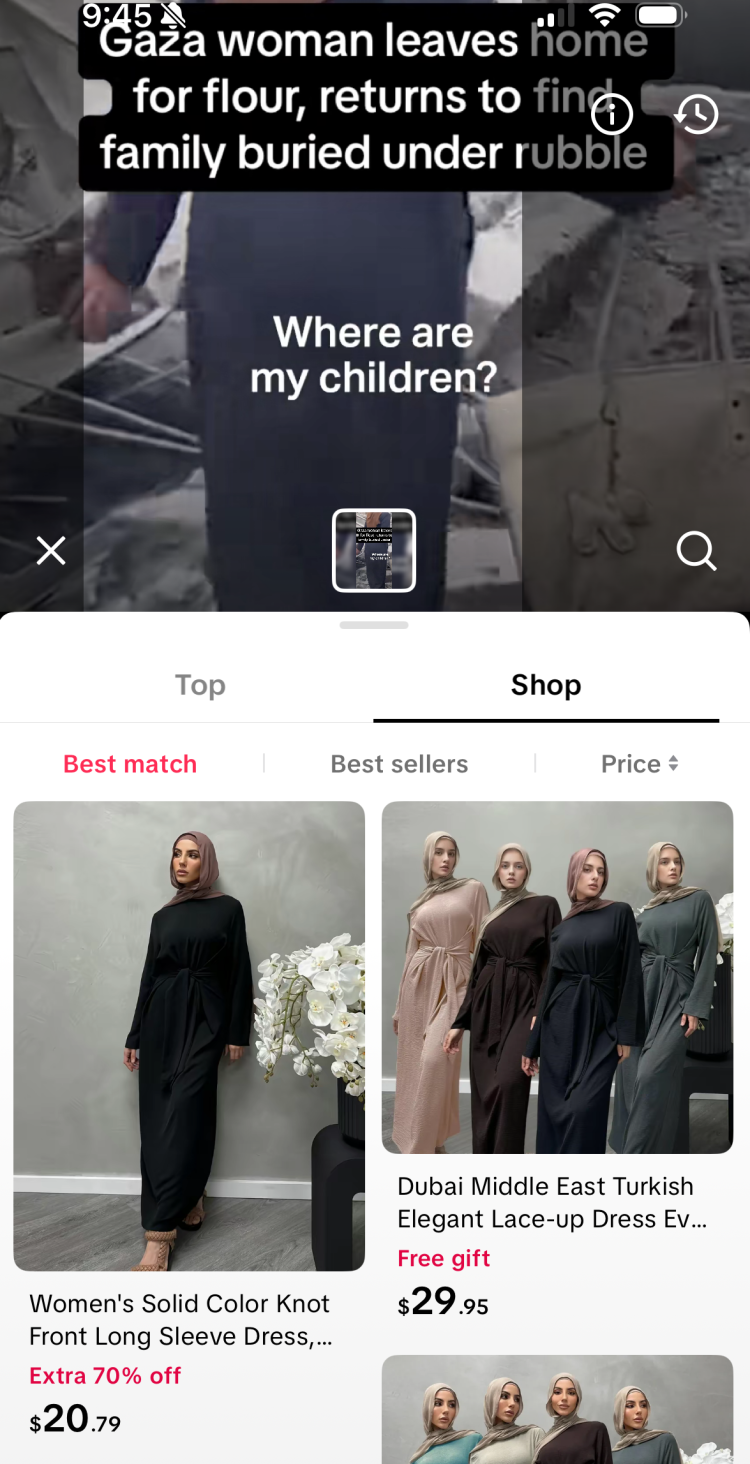Screen dimensions: 750x1464
Task: Sort by Best sellers
Action: (x=399, y=764)
